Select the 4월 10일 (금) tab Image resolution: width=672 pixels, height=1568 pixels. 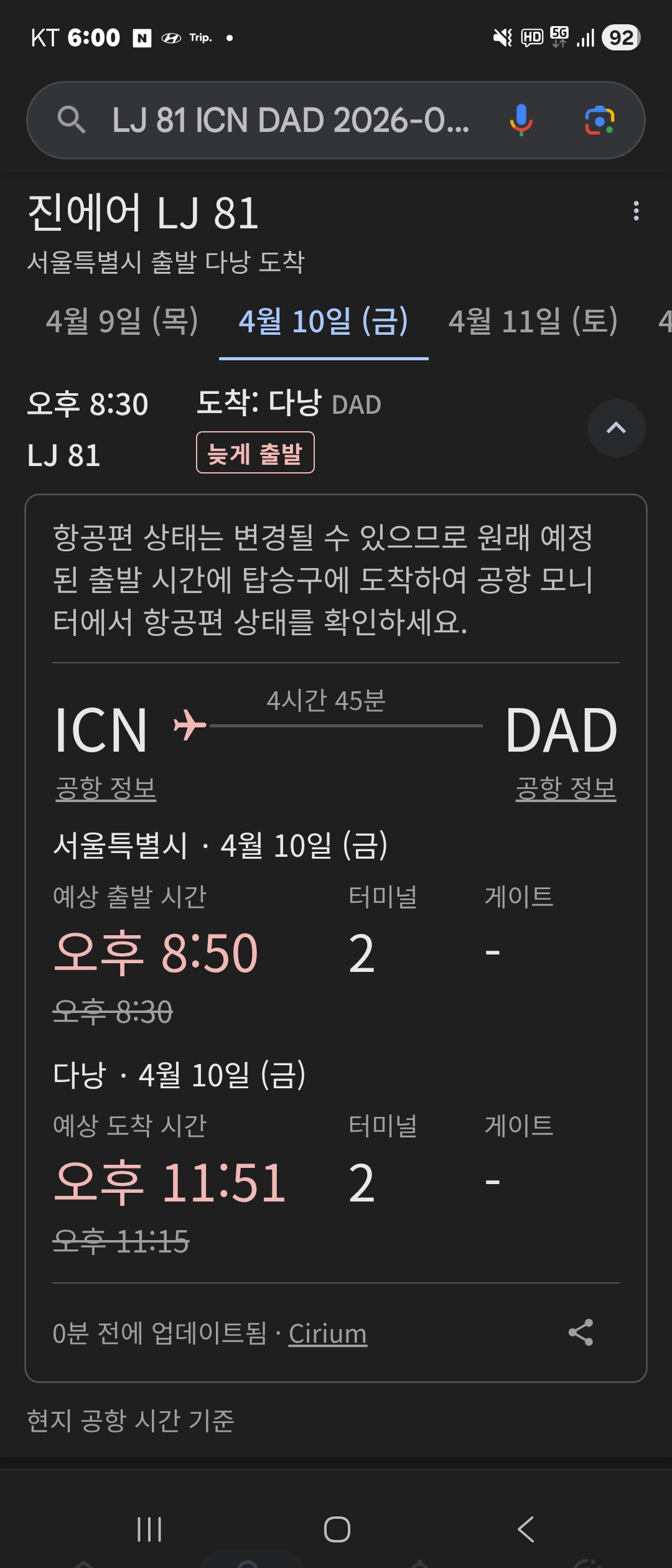pos(324,322)
